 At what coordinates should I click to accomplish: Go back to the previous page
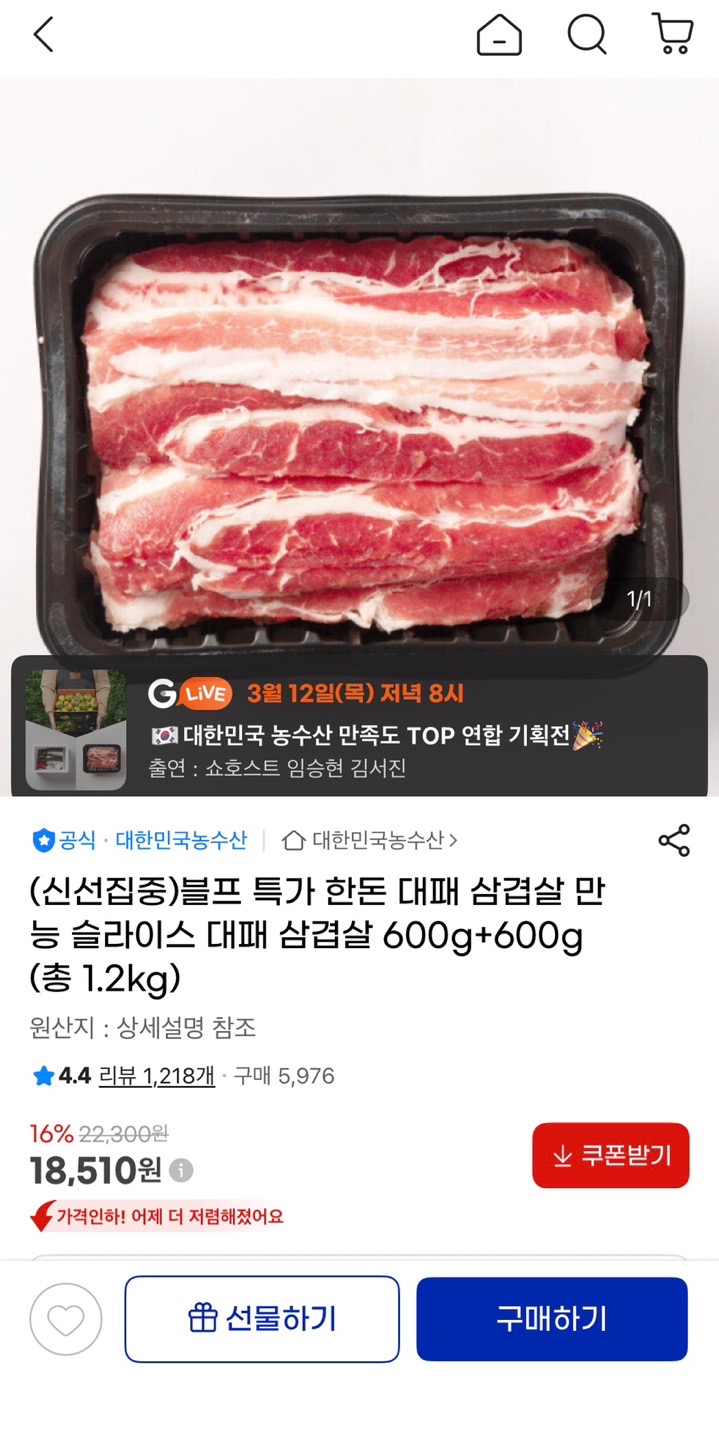pyautogui.click(x=43, y=36)
